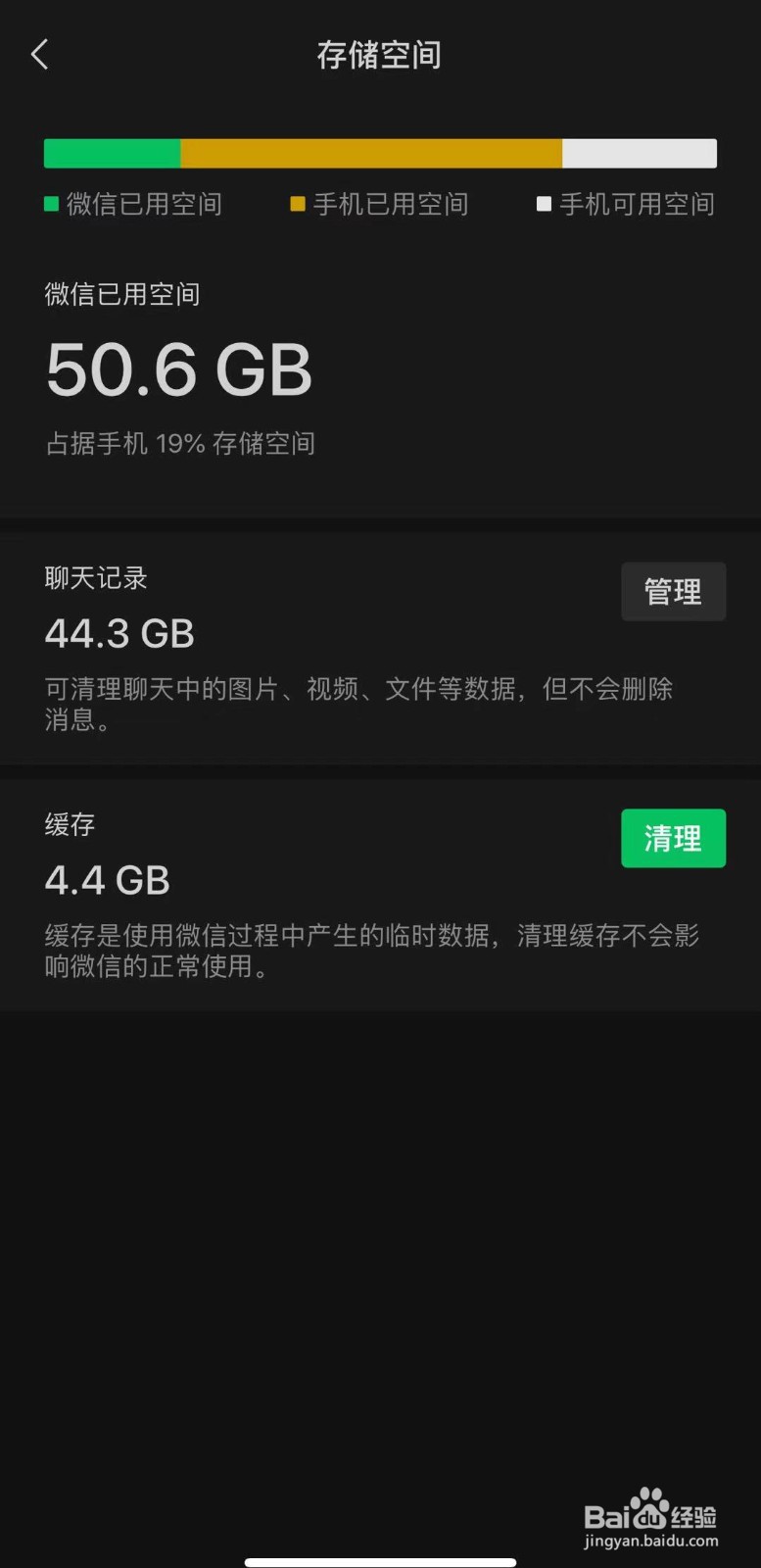Tap the white 手机可用空间 legend square
Viewport: 761px width, 1568px height.
545,204
